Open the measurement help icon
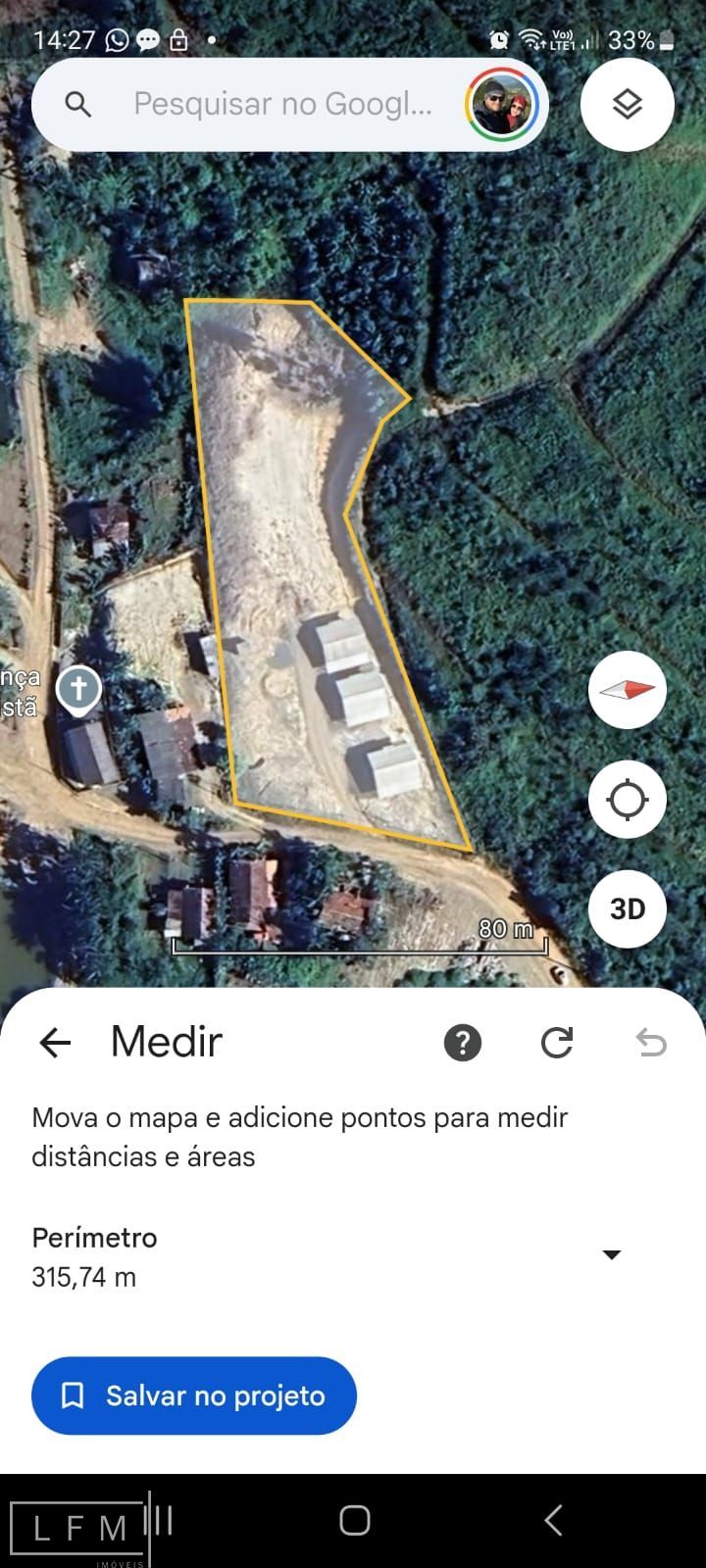The width and height of the screenshot is (706, 1568). point(463,1043)
